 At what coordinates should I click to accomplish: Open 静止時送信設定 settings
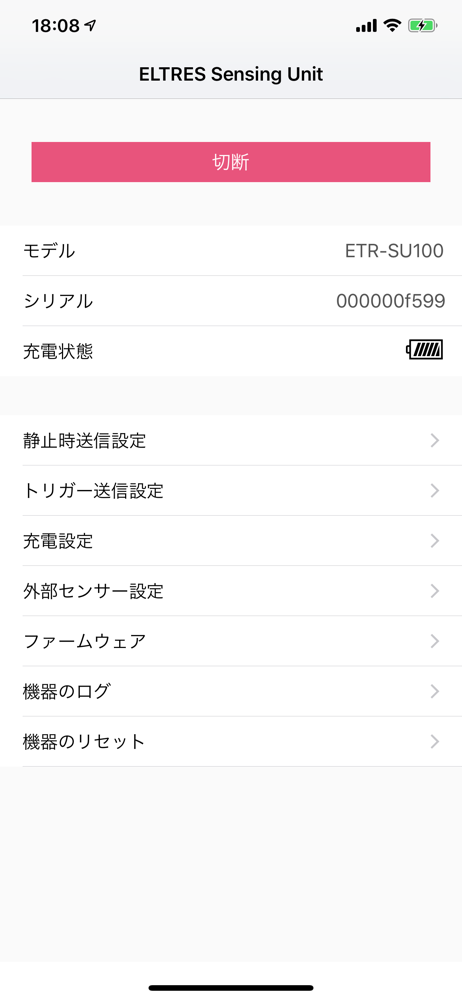(x=231, y=440)
